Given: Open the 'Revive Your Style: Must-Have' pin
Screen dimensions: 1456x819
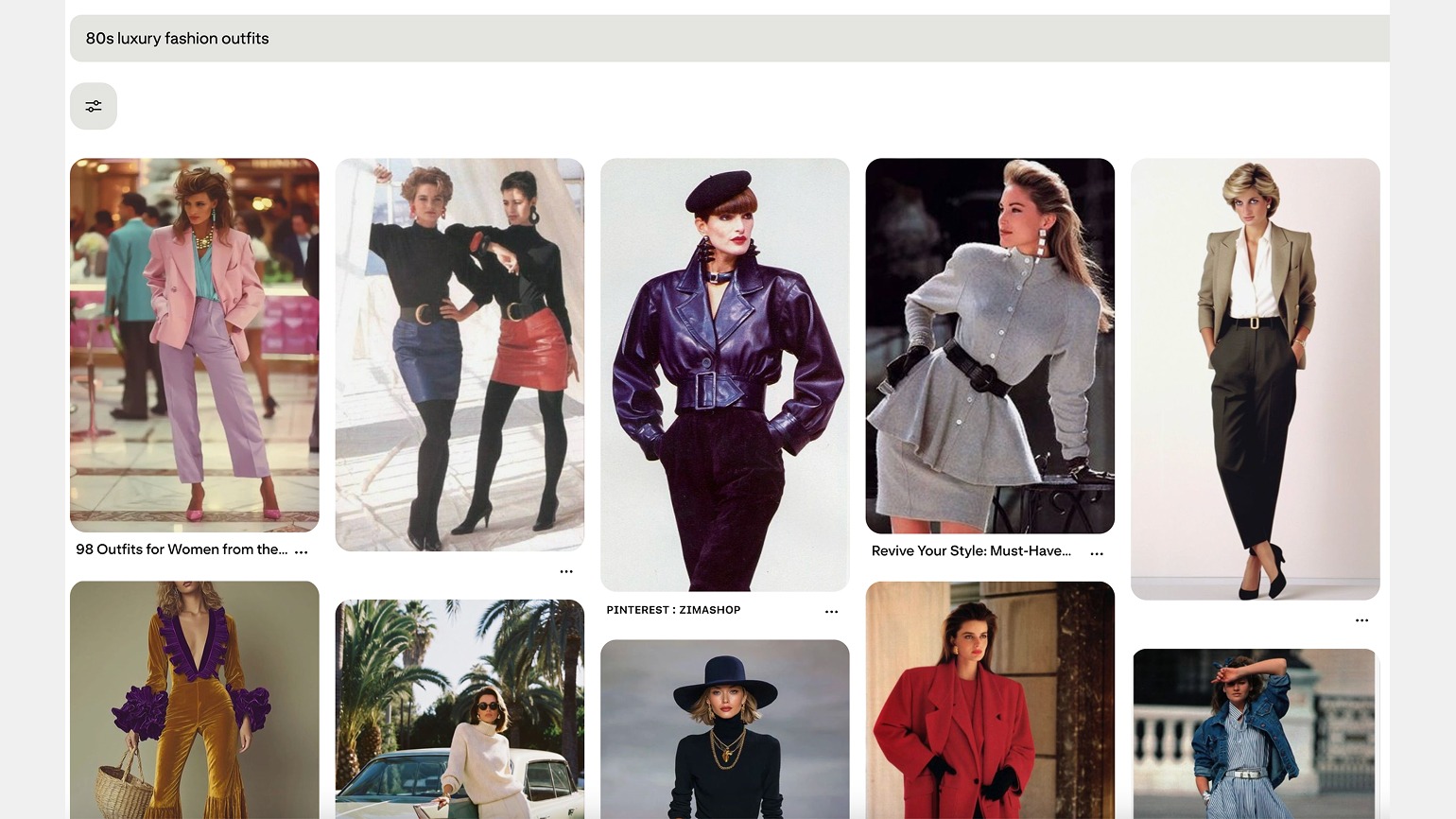Looking at the screenshot, I should (990, 346).
